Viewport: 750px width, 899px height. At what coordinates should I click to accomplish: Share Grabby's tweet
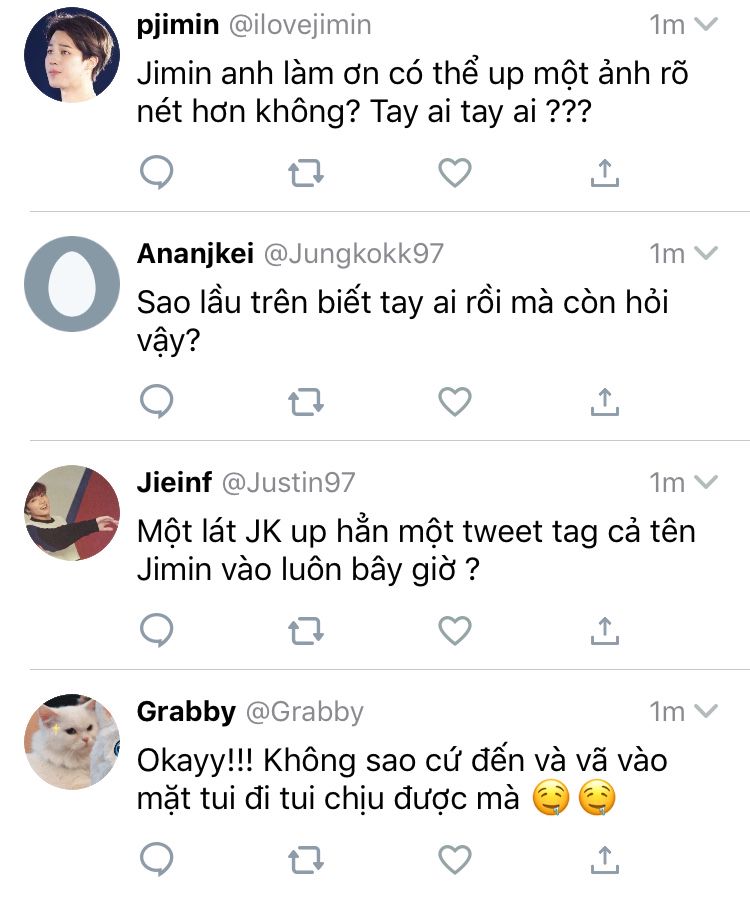[x=604, y=859]
